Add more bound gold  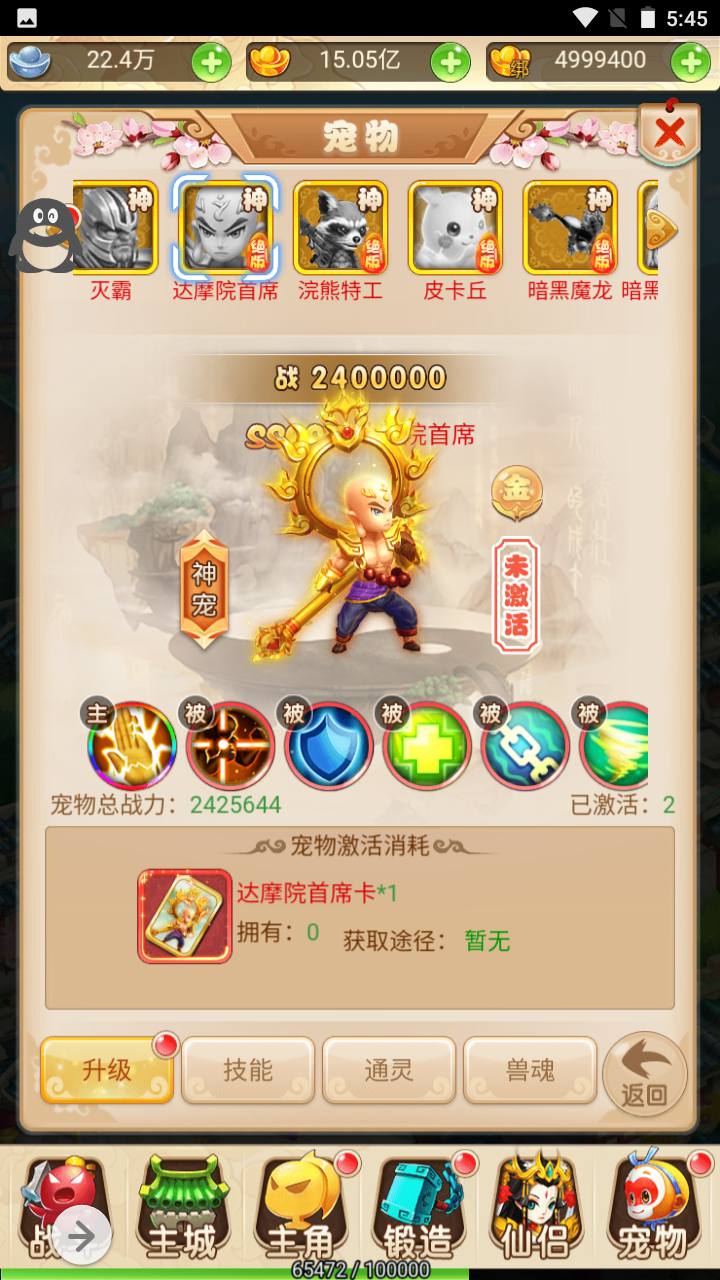pos(690,62)
